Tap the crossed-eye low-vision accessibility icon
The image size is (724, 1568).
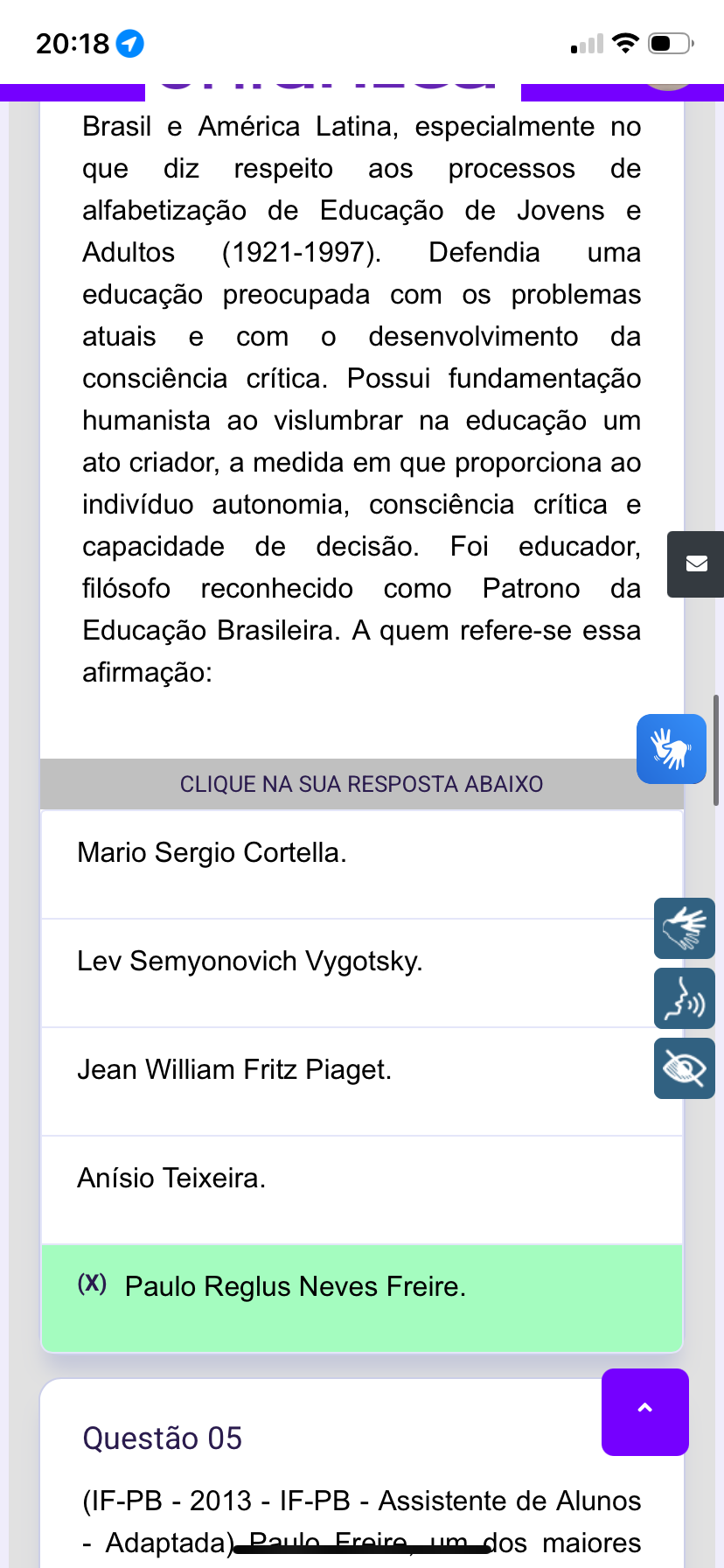684,1068
